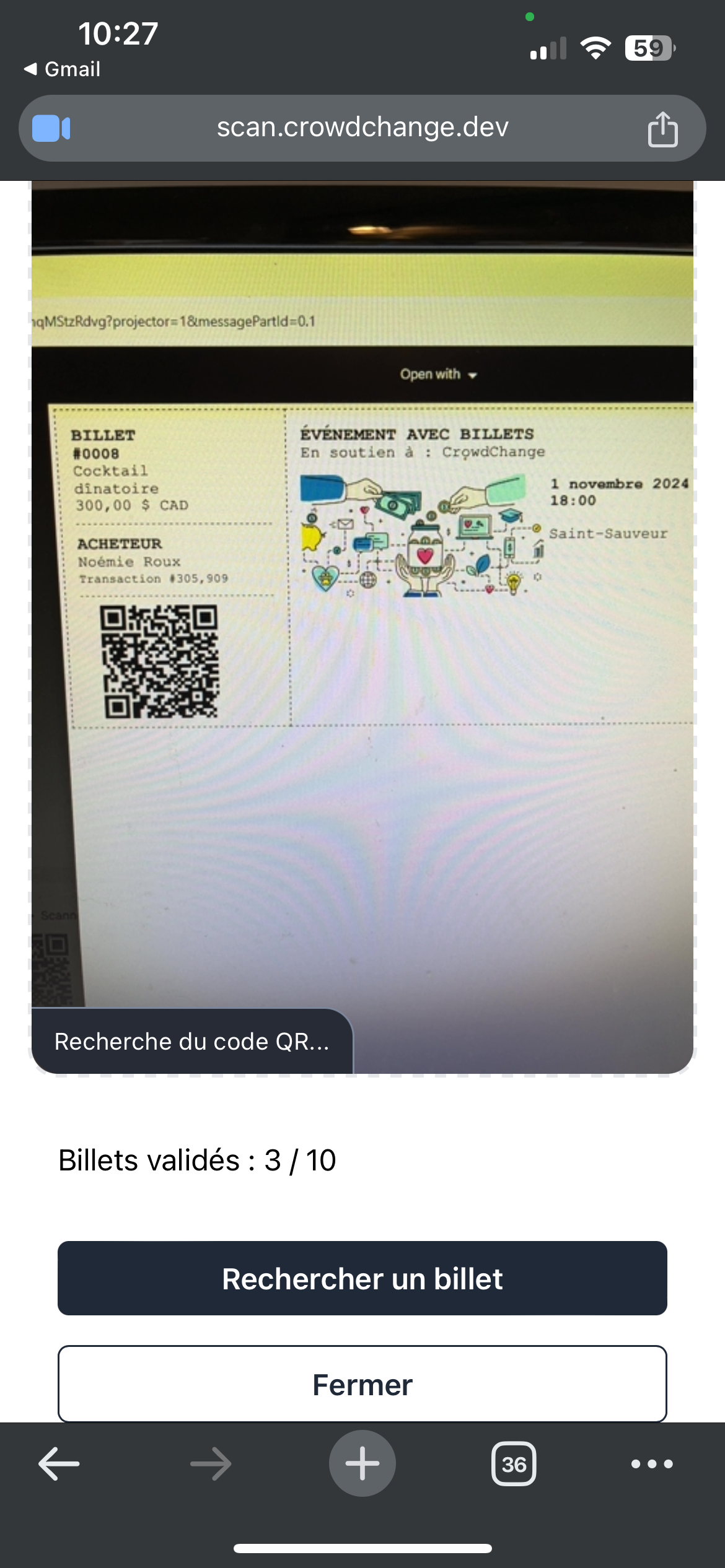Share the current page
The width and height of the screenshot is (725, 1568).
(662, 129)
